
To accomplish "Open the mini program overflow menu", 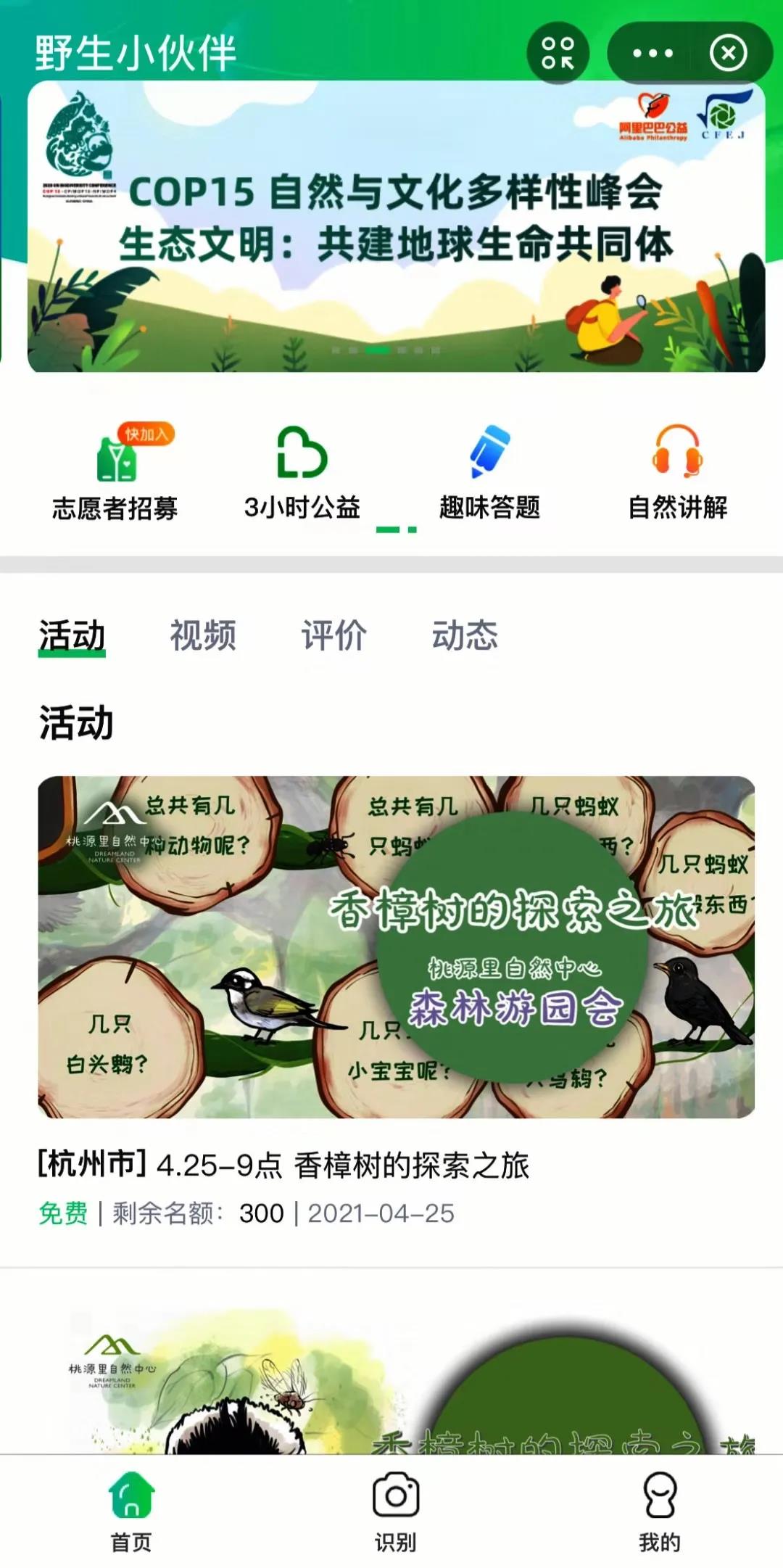I will [652, 53].
